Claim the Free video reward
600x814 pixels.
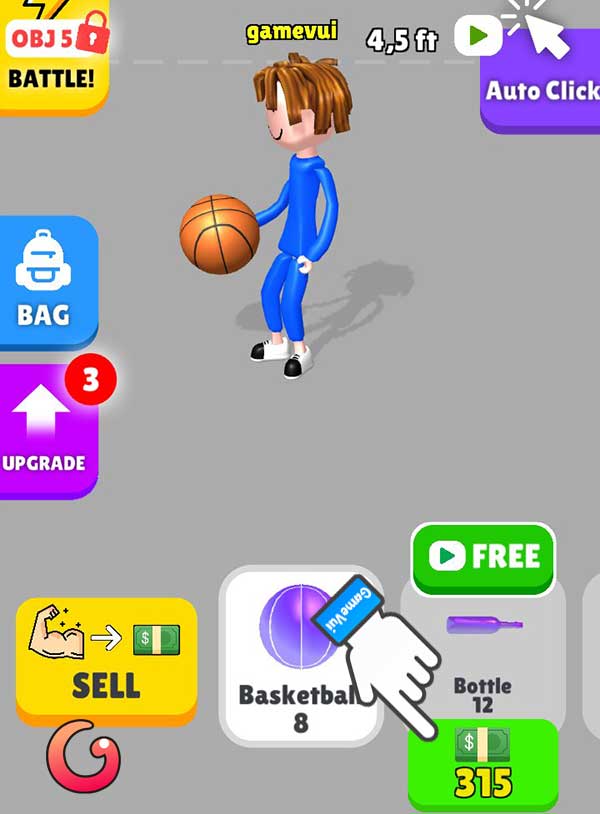483,557
